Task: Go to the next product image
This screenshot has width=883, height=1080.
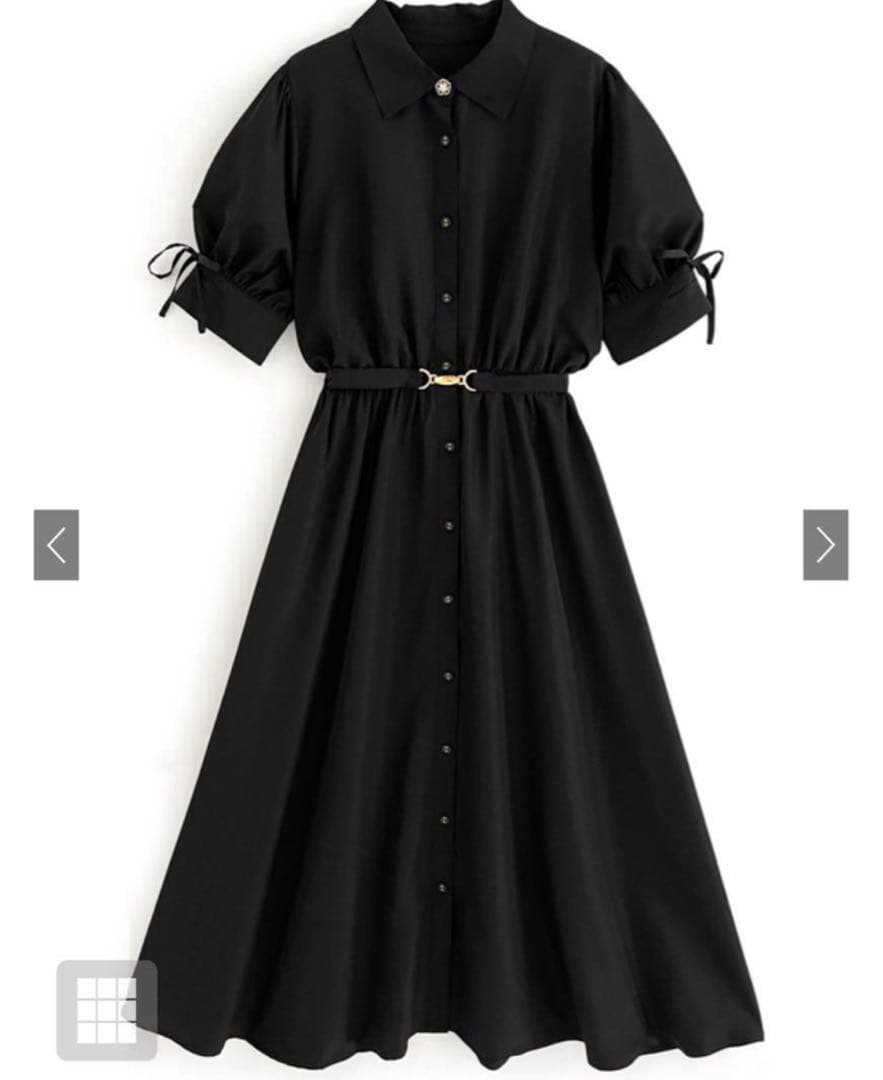Action: point(825,545)
